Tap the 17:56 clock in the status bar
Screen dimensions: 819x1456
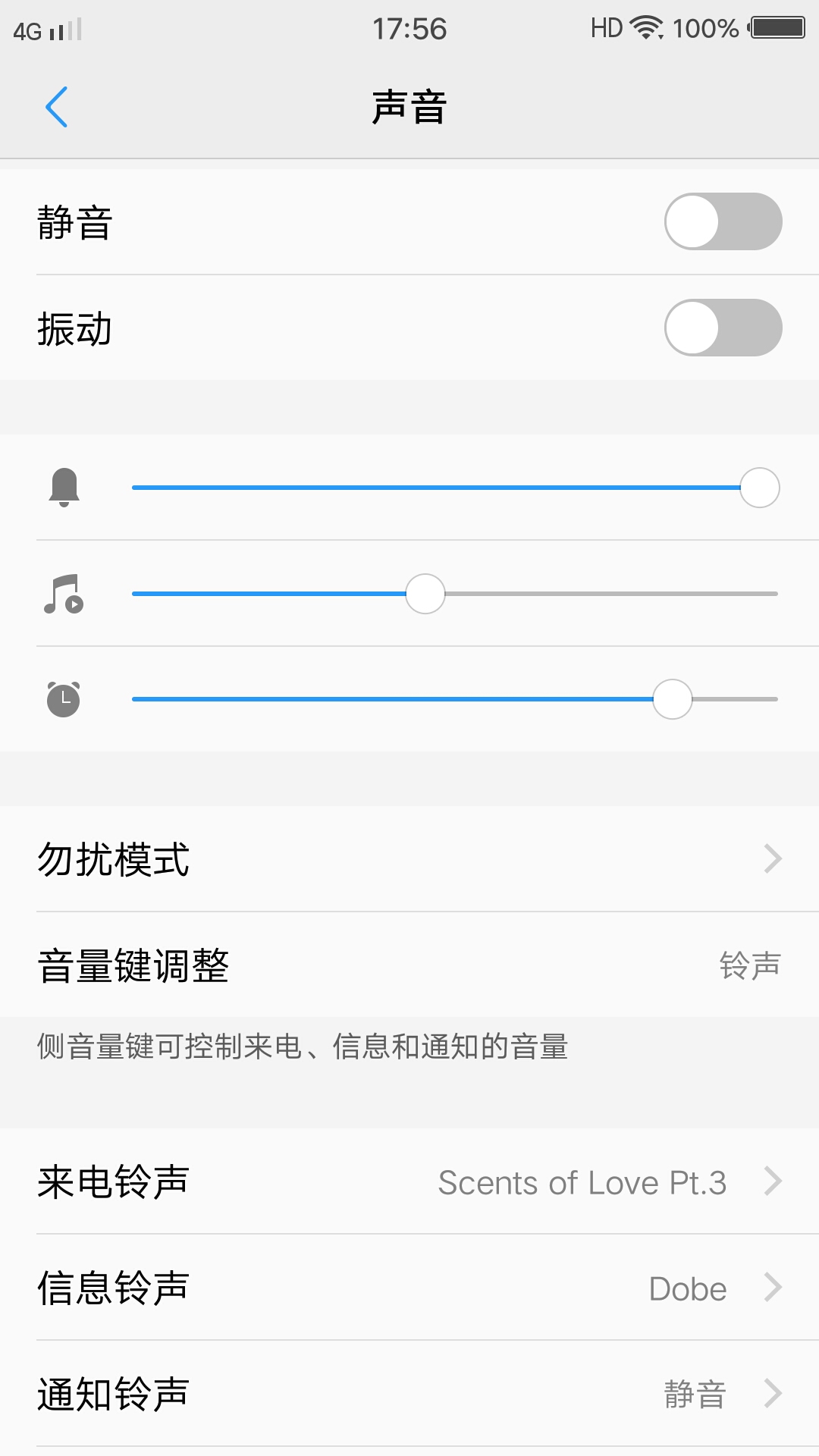(x=409, y=29)
